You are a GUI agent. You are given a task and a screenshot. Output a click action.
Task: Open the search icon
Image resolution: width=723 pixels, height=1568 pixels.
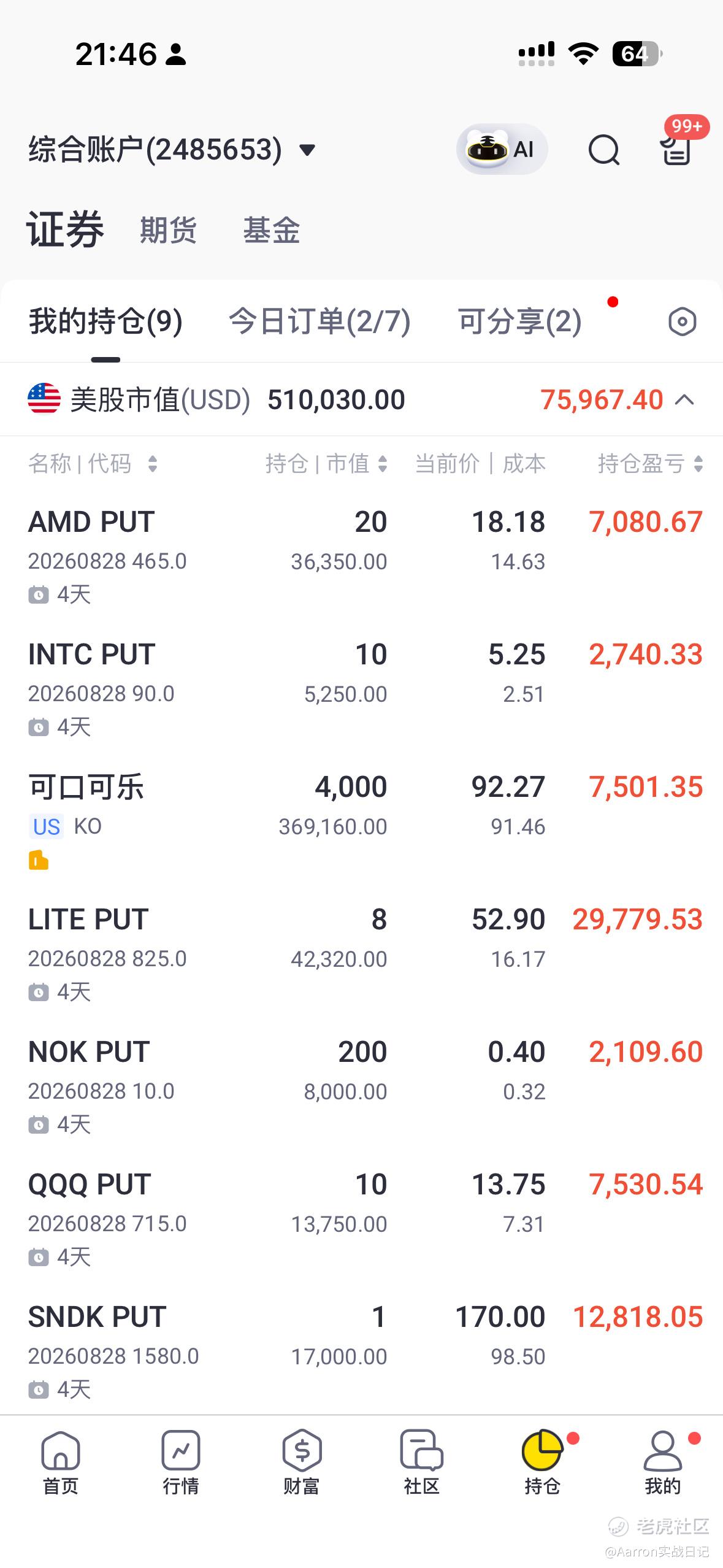(604, 150)
